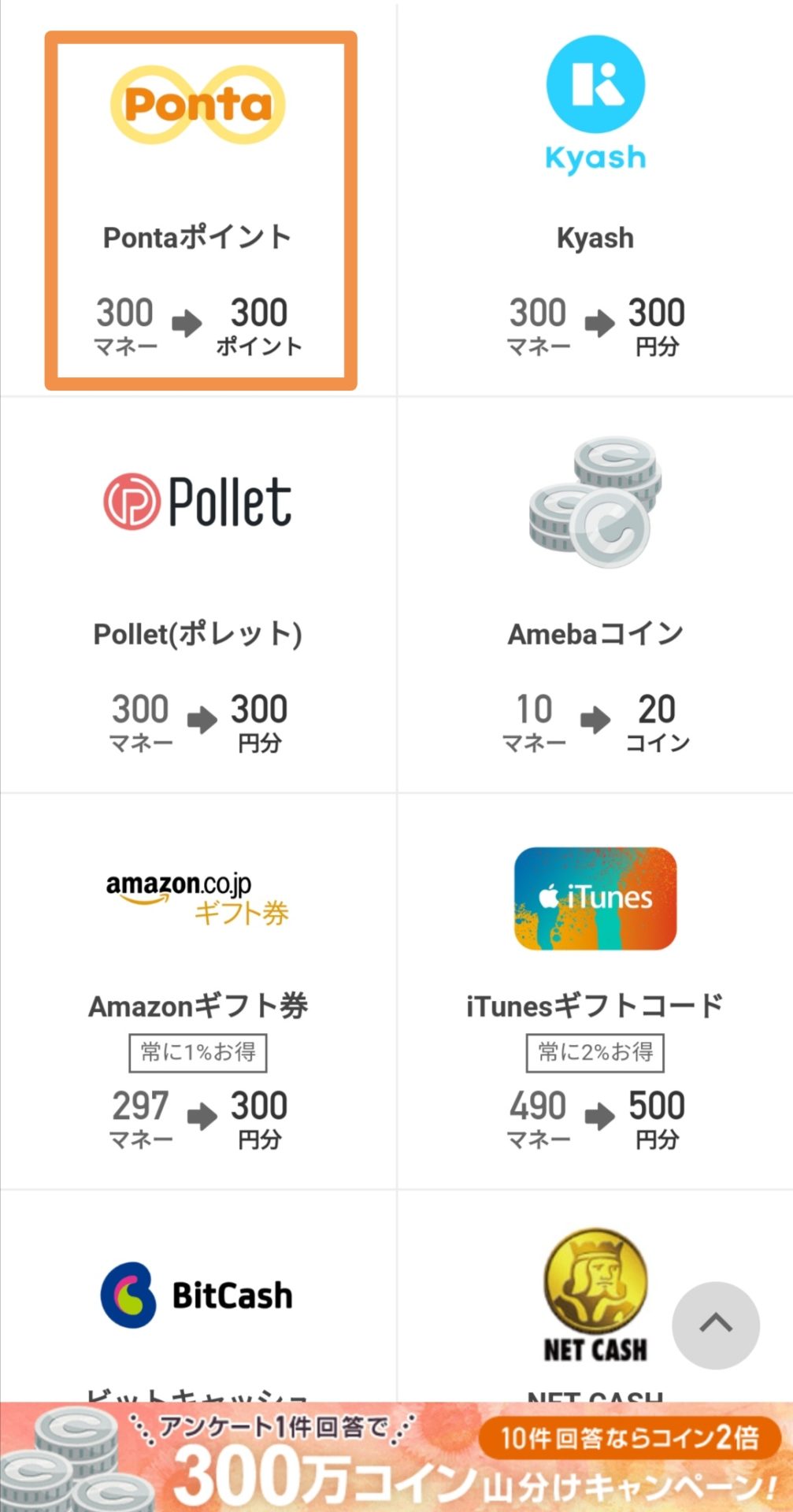Open the Kyash exchange option
This screenshot has height=1512, width=793.
pos(595,201)
